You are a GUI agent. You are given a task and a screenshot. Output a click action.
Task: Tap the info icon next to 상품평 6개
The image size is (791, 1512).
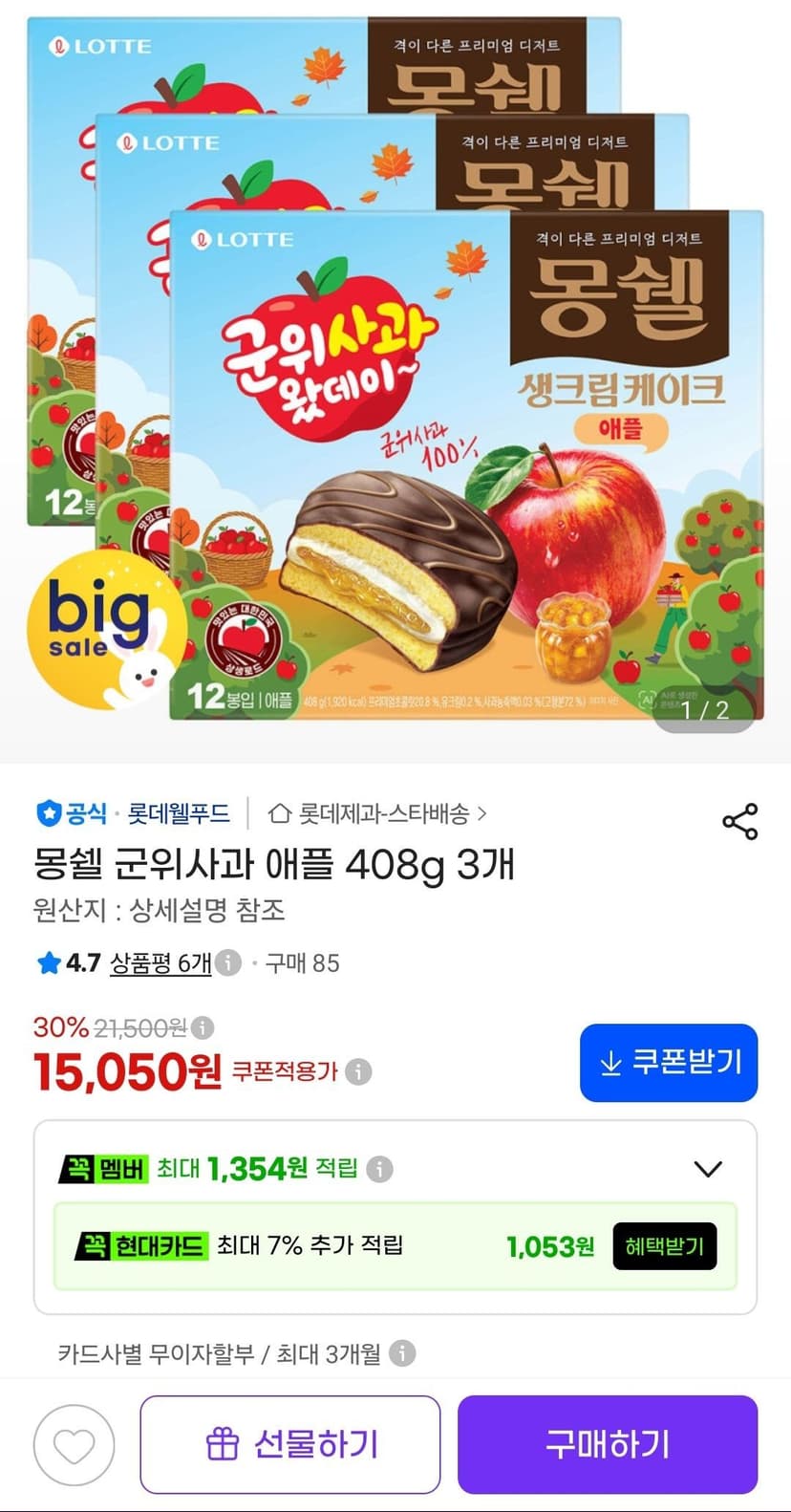[x=227, y=962]
